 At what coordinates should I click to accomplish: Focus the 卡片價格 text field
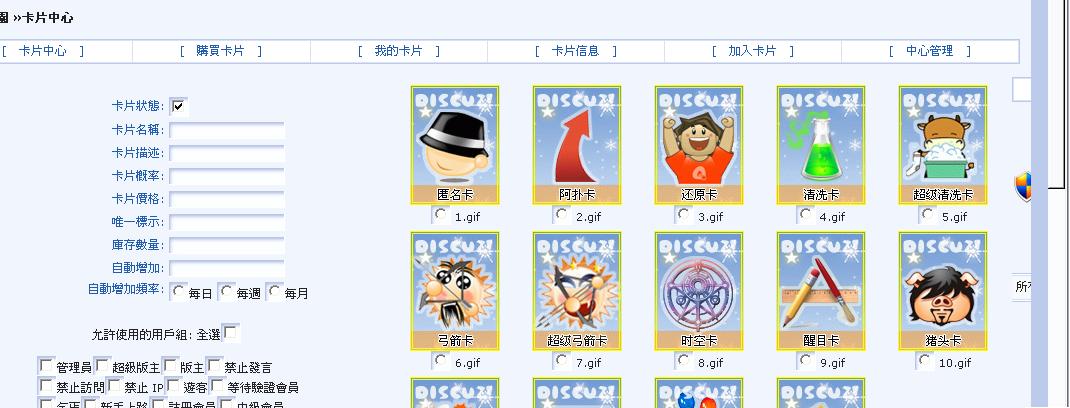pos(227,199)
